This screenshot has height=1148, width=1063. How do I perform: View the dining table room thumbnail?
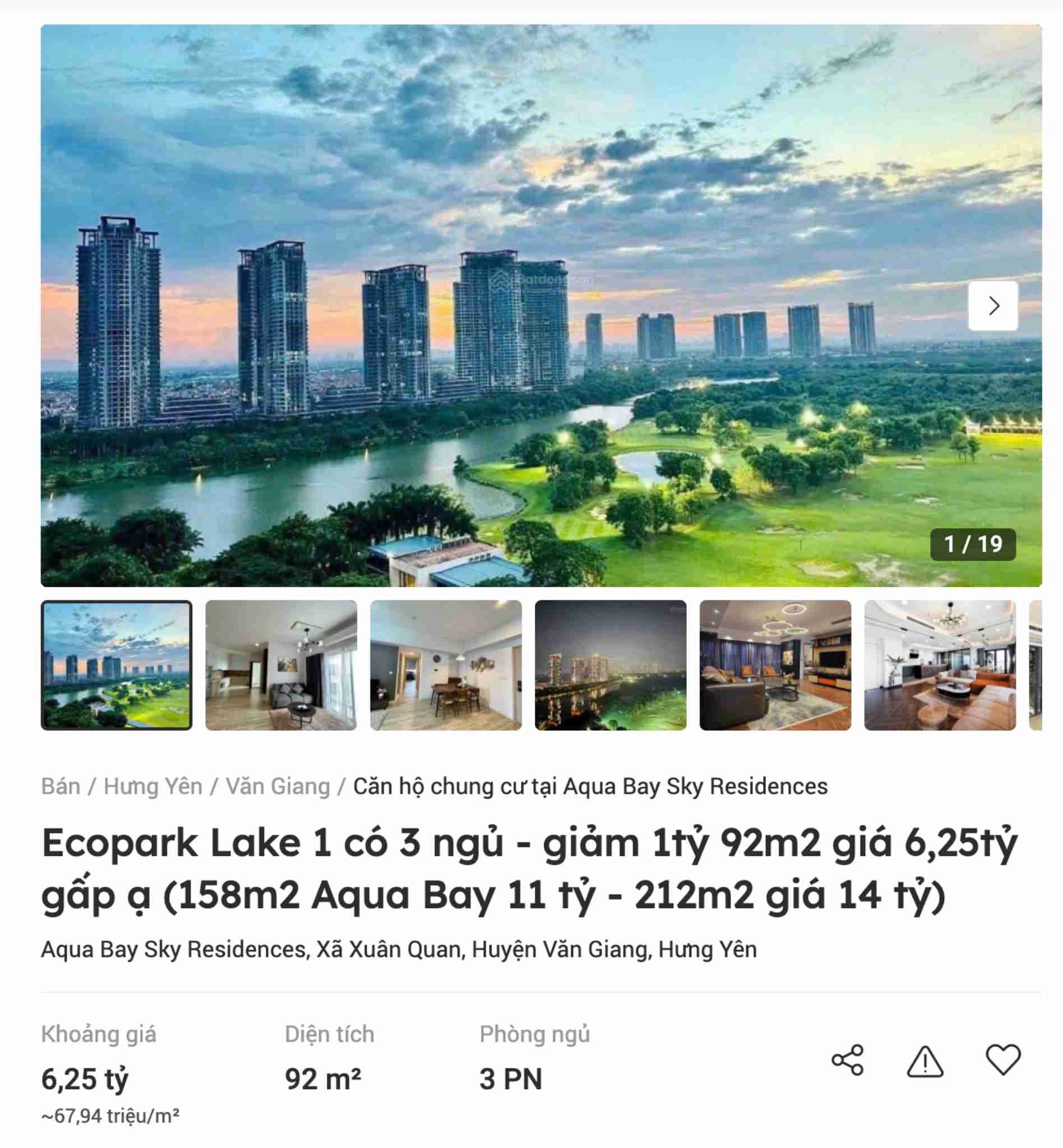pos(446,665)
